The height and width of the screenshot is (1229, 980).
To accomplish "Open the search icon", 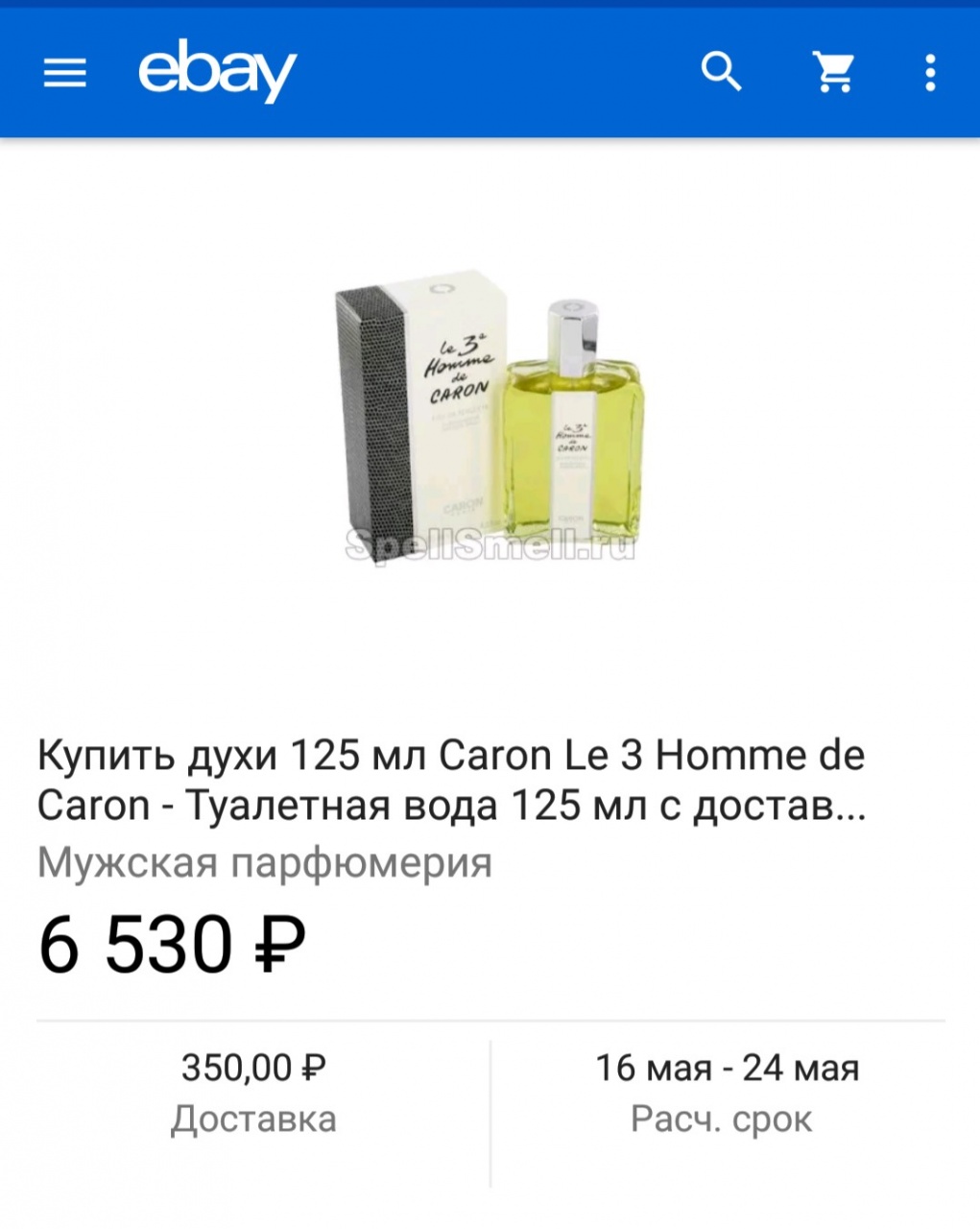I will point(721,72).
